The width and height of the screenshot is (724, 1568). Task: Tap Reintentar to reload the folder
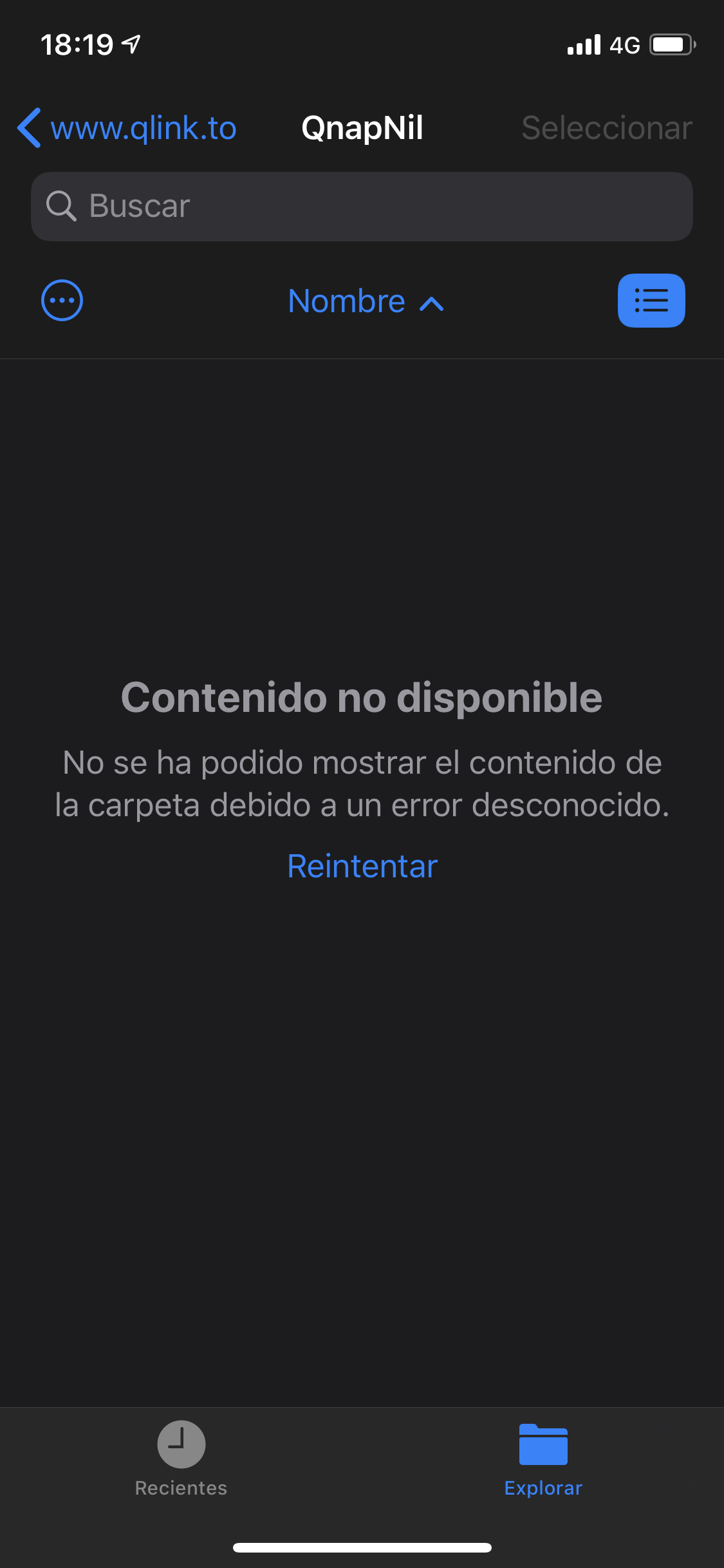362,866
